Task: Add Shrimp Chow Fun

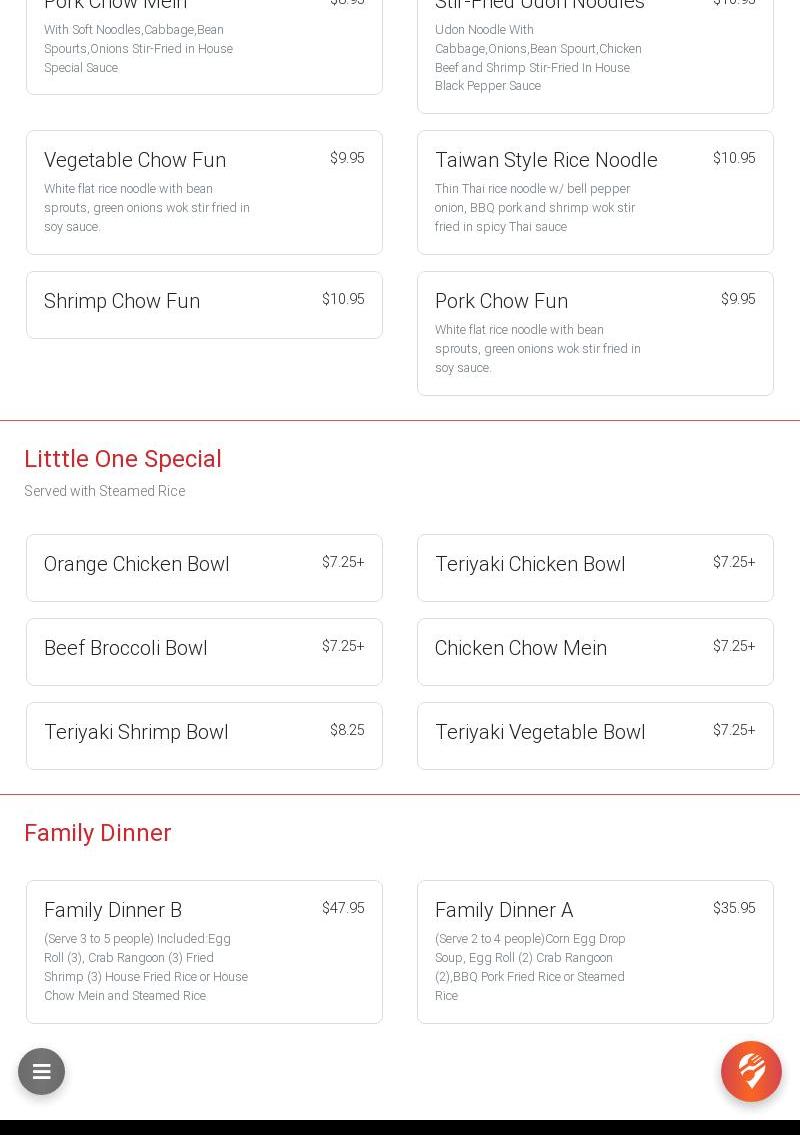Action: pos(204,305)
